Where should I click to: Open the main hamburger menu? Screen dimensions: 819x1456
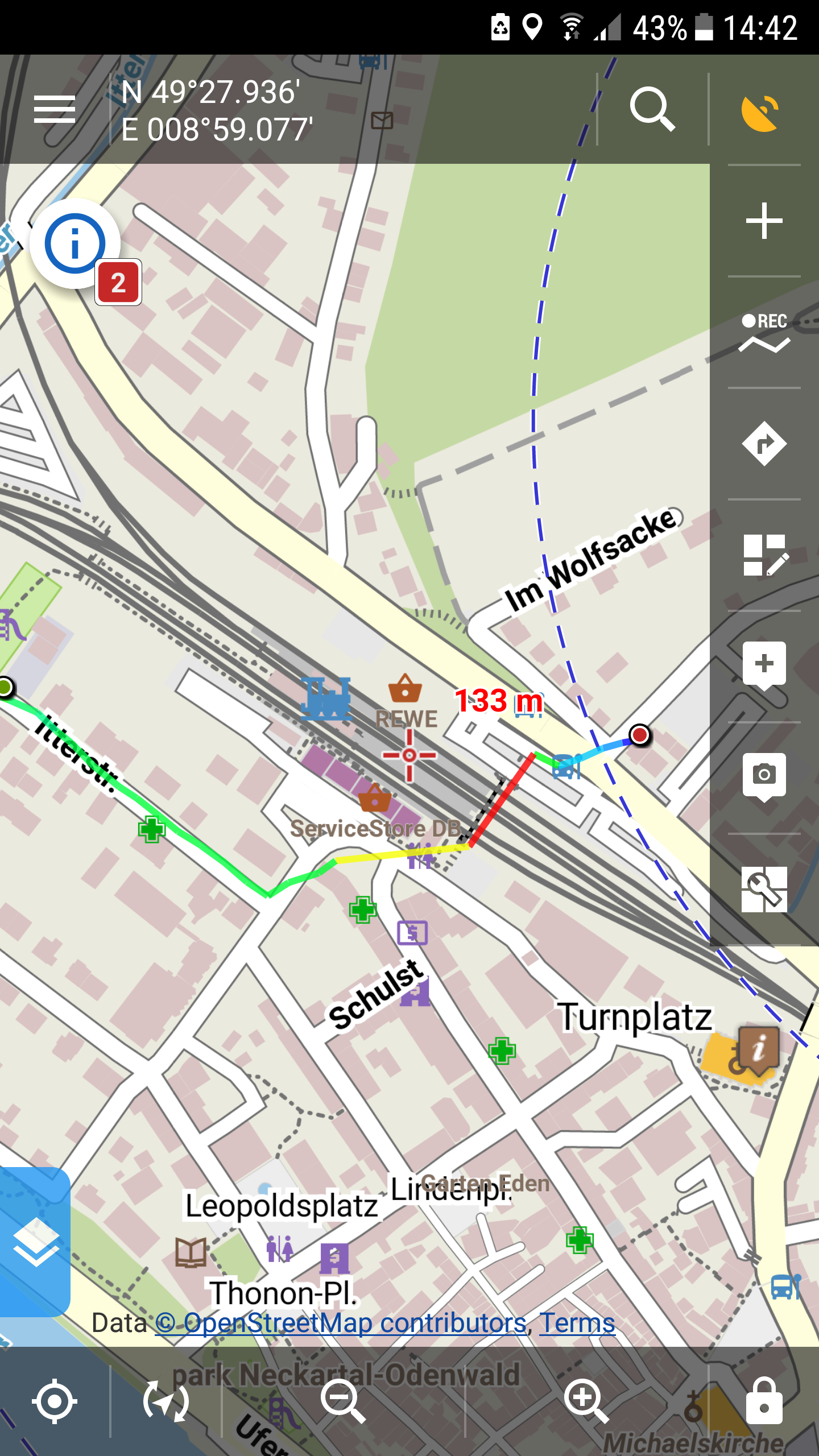(55, 109)
